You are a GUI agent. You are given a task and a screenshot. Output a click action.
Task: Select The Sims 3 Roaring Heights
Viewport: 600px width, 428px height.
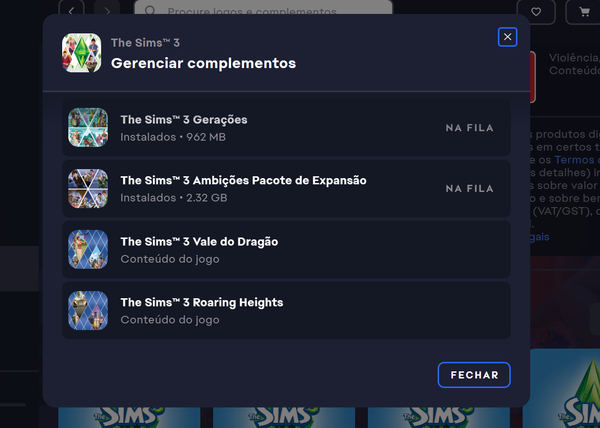pyautogui.click(x=286, y=310)
